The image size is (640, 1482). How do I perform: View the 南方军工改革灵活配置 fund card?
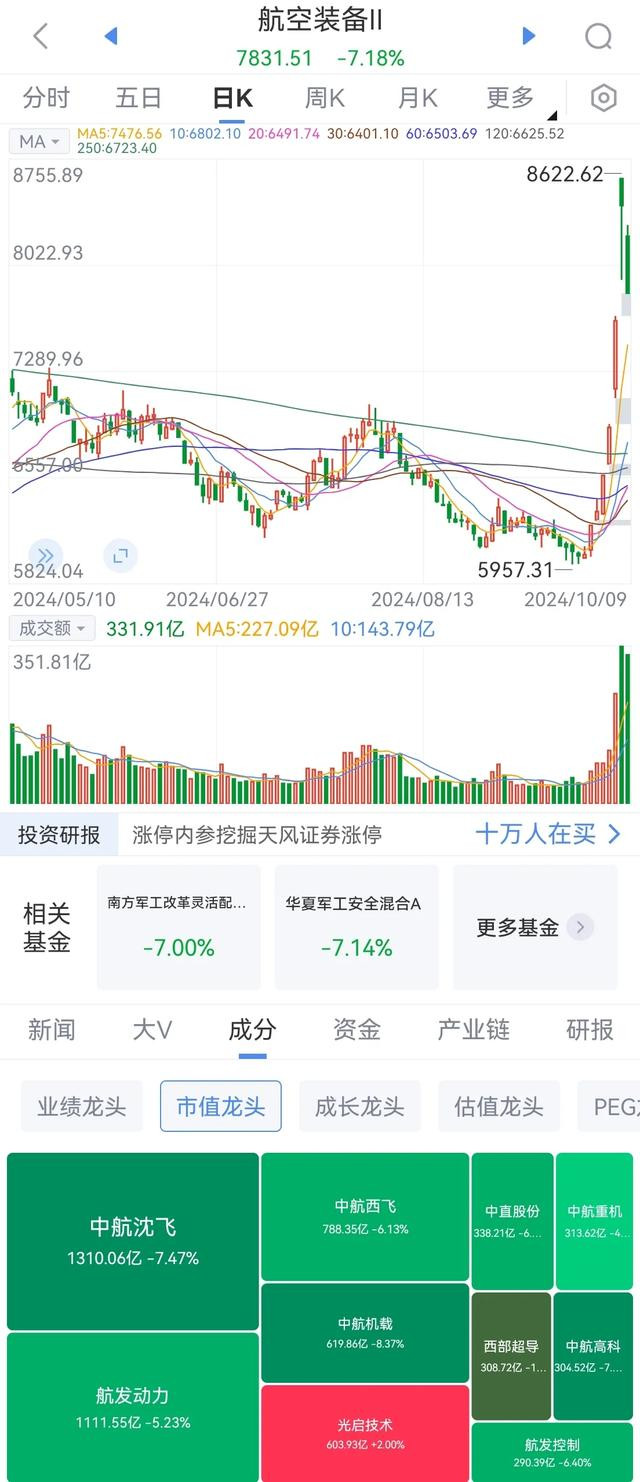(x=178, y=927)
